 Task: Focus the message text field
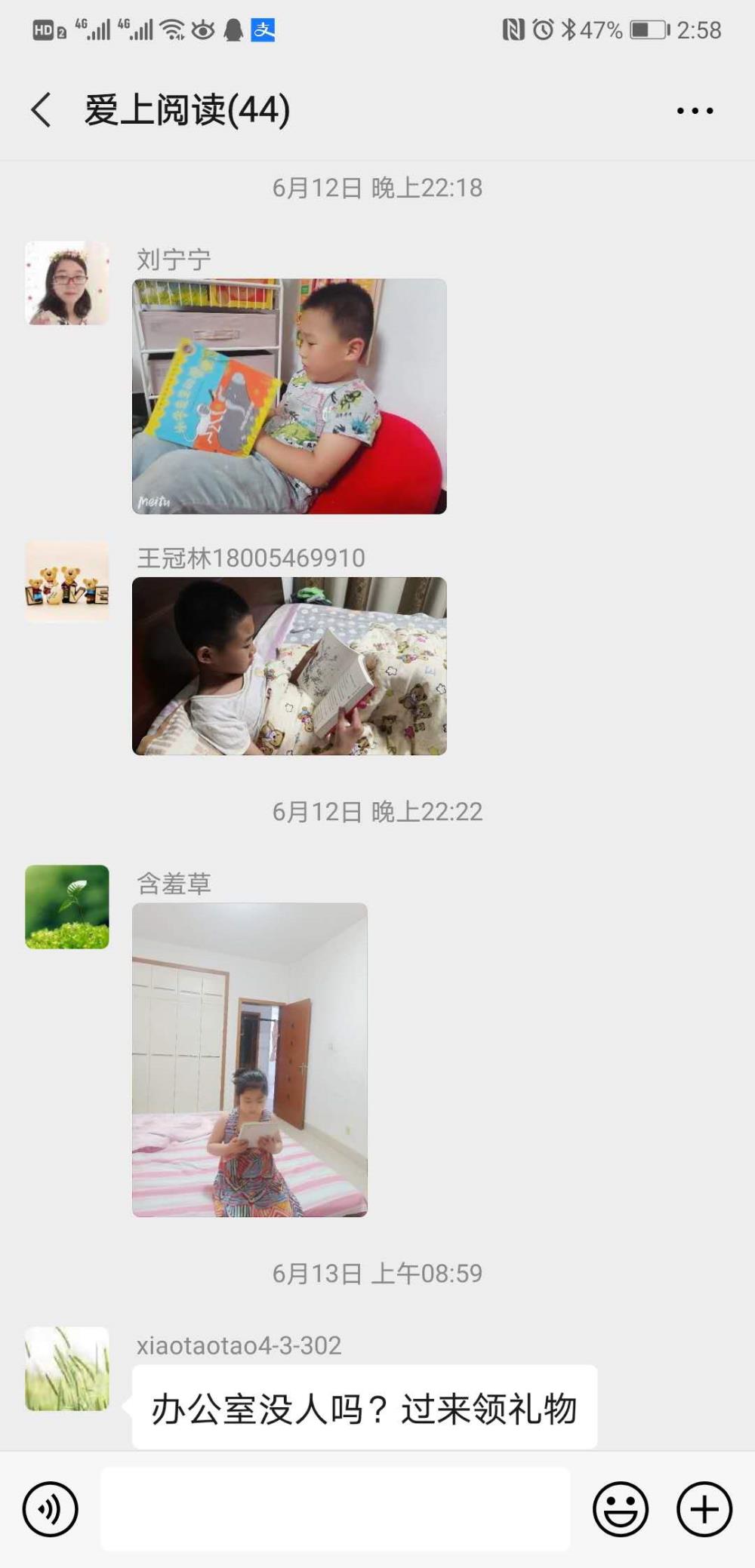pyautogui.click(x=335, y=1509)
